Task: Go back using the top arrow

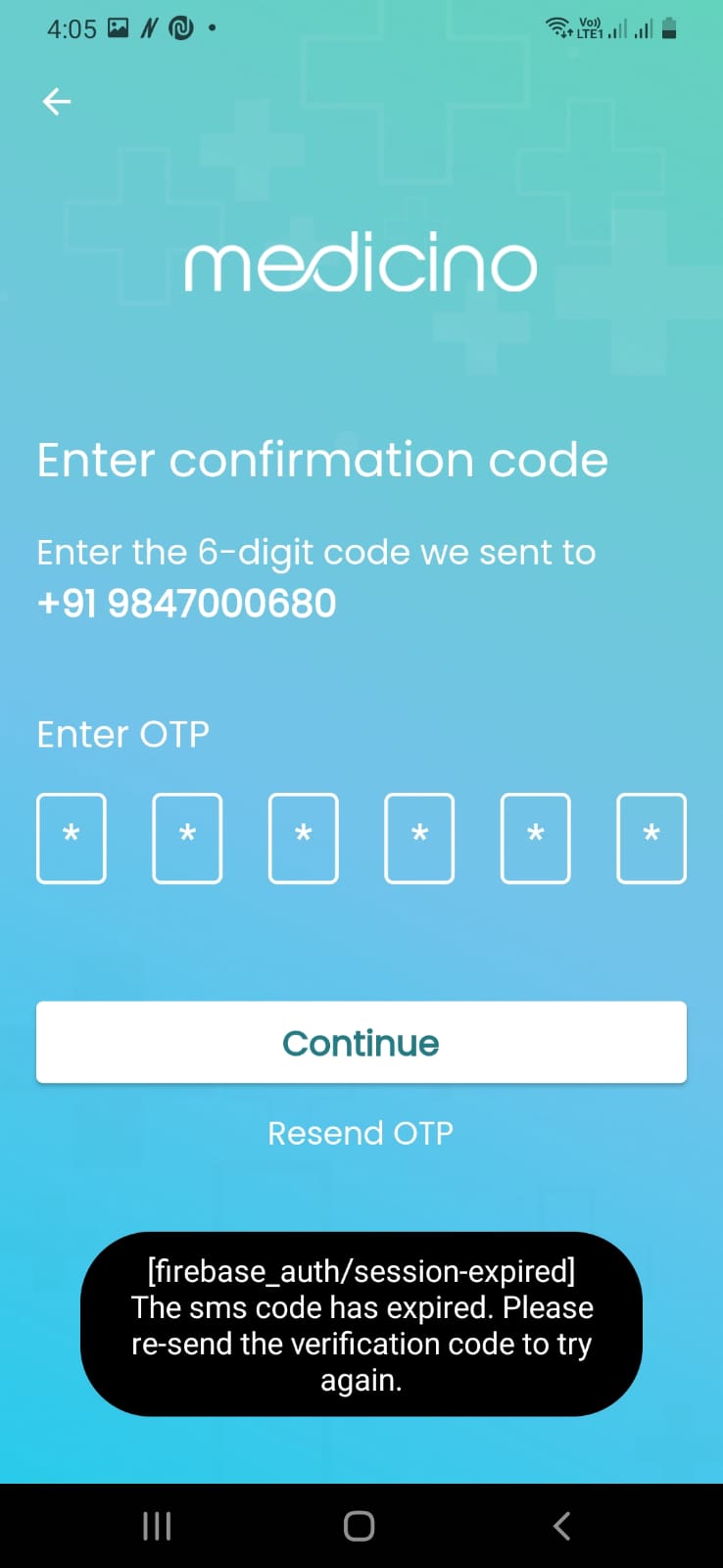Action: 57,101
